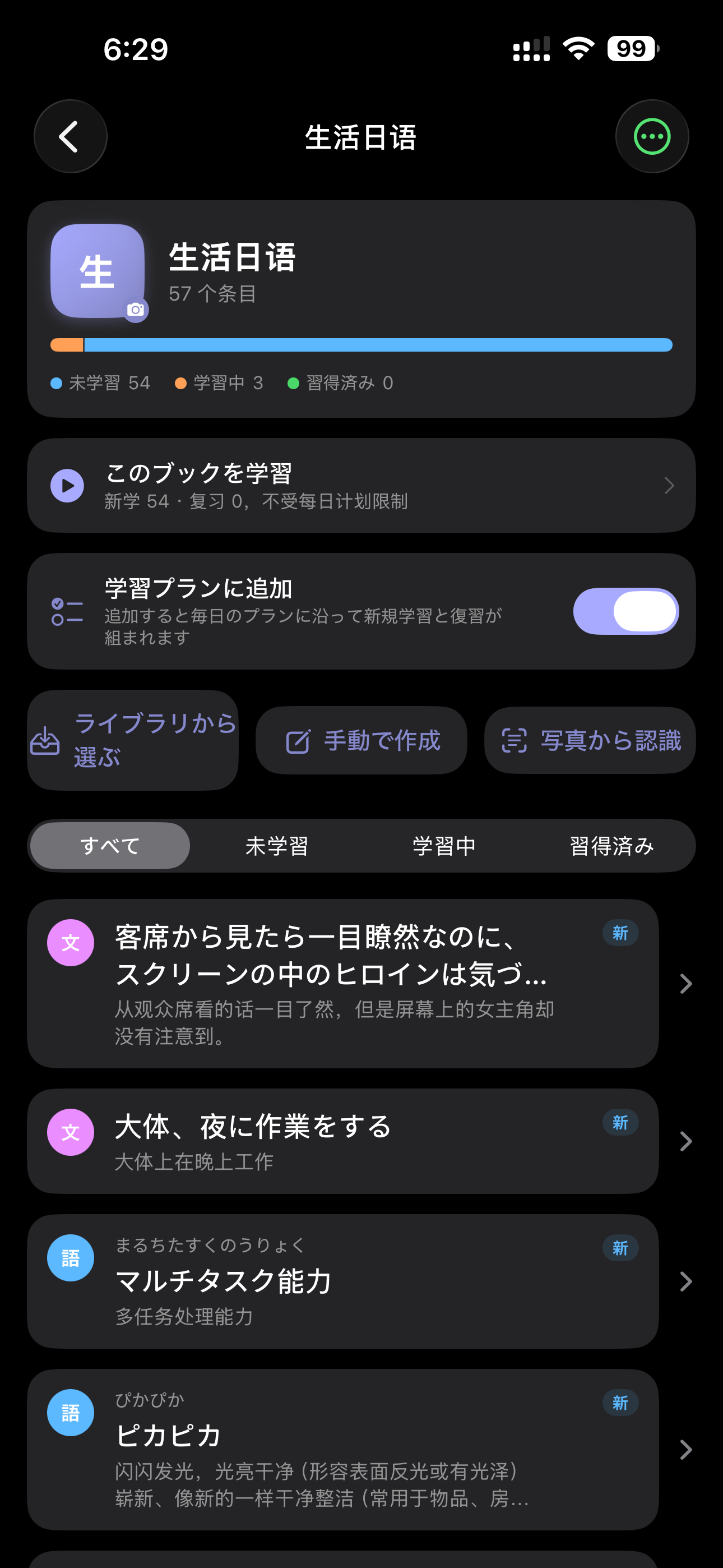Image resolution: width=723 pixels, height=1568 pixels.
Task: Open the sentence card 客席から見たら一目瞭然なのに
Action: 342,984
